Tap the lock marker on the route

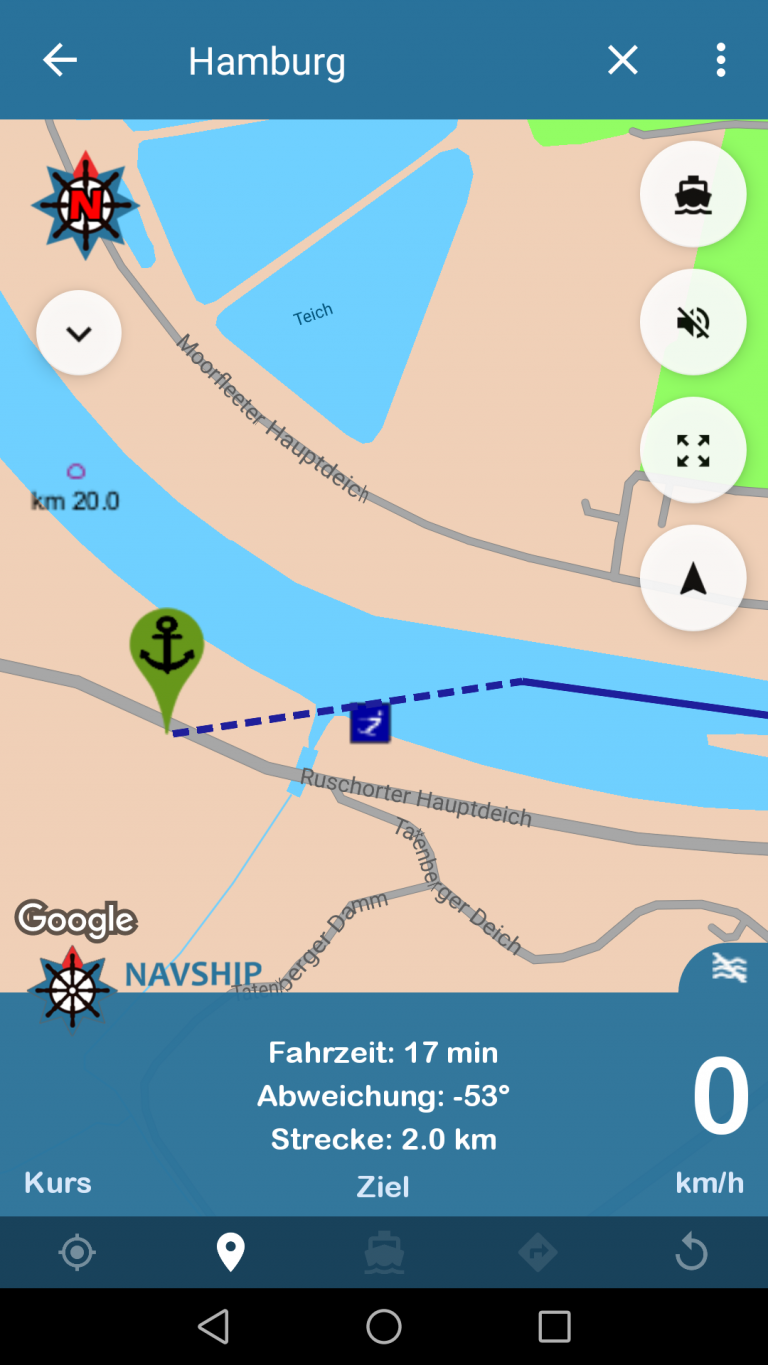tap(369, 723)
